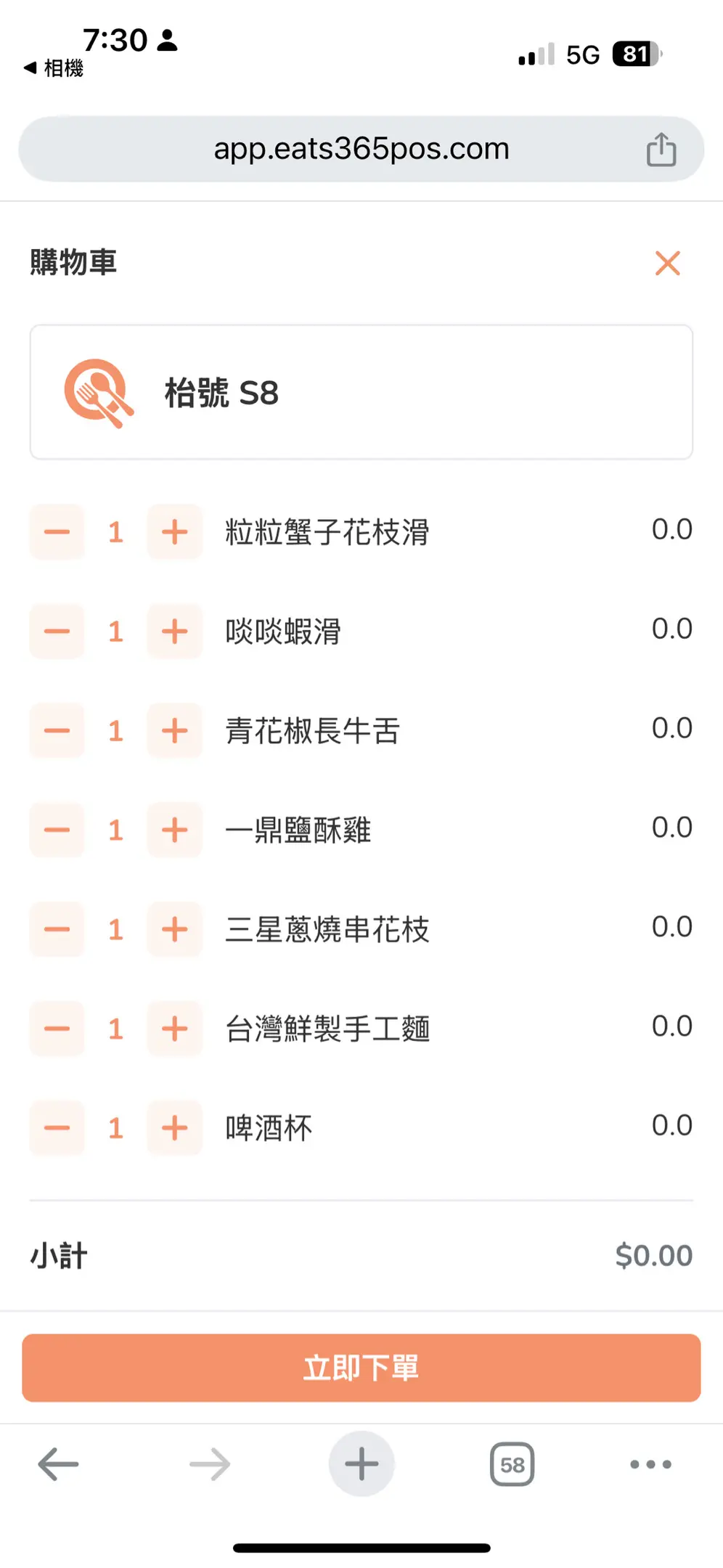
Task: Place the order with 立即下單
Action: pyautogui.click(x=361, y=1368)
